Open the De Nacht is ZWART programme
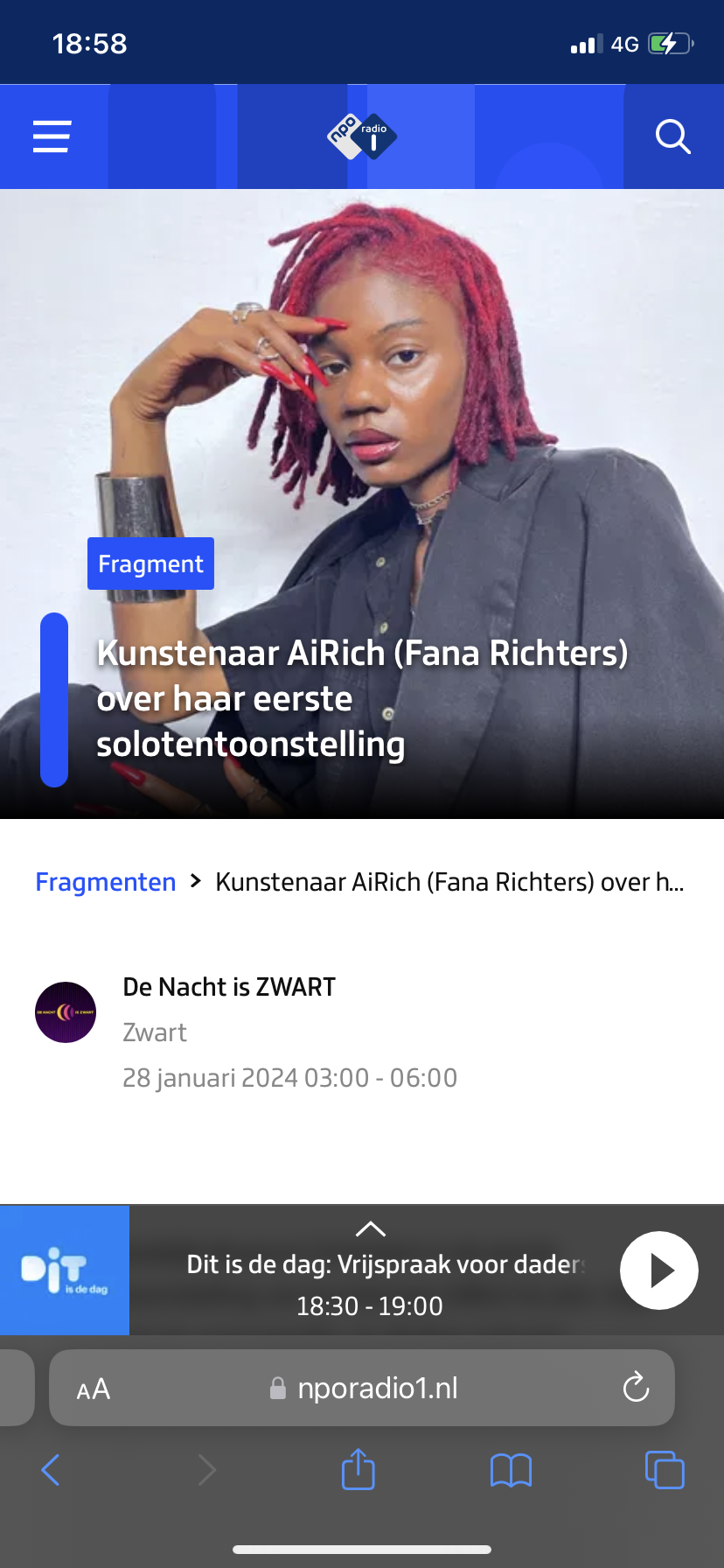The height and width of the screenshot is (1568, 724). (229, 987)
